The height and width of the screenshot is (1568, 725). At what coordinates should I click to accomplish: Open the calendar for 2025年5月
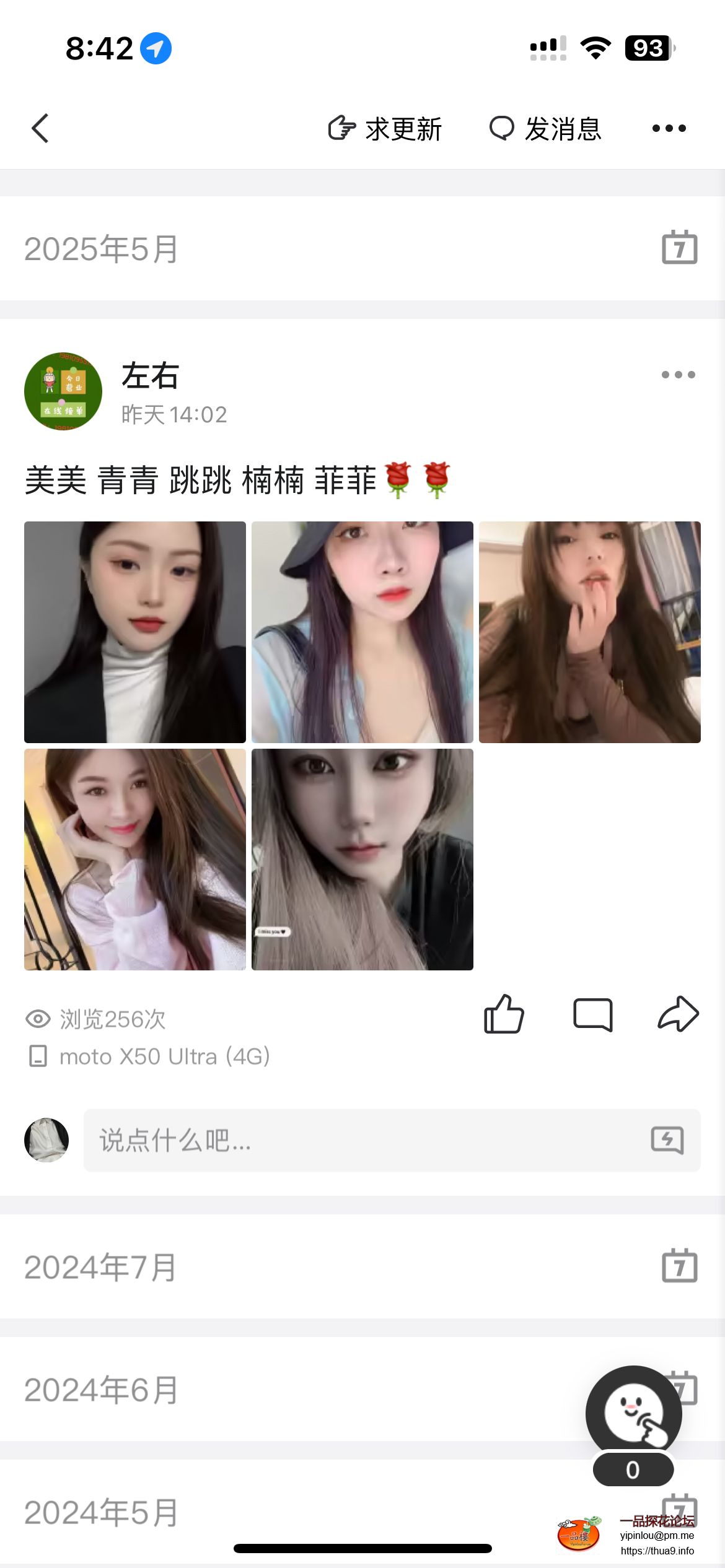click(679, 248)
